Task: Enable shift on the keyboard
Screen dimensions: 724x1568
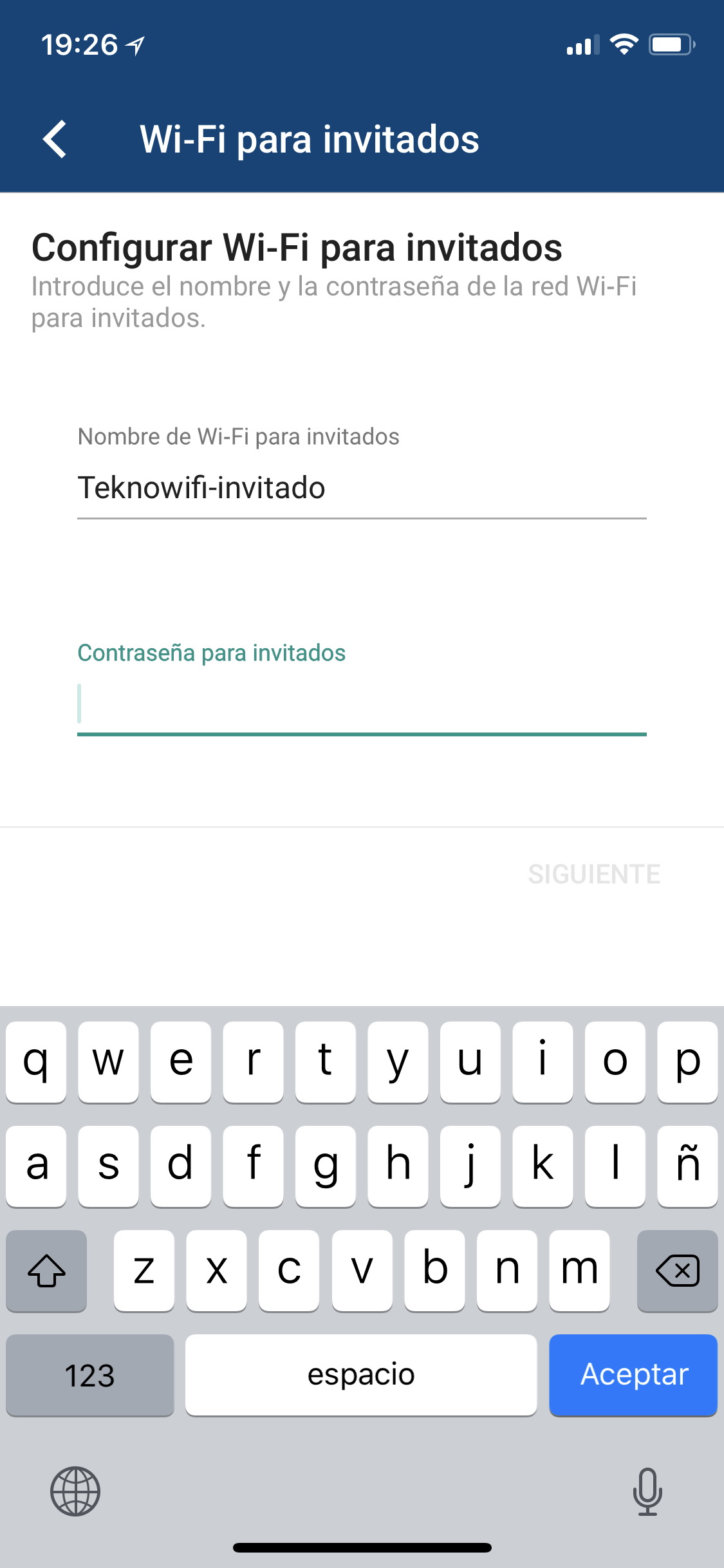Action: click(46, 1270)
